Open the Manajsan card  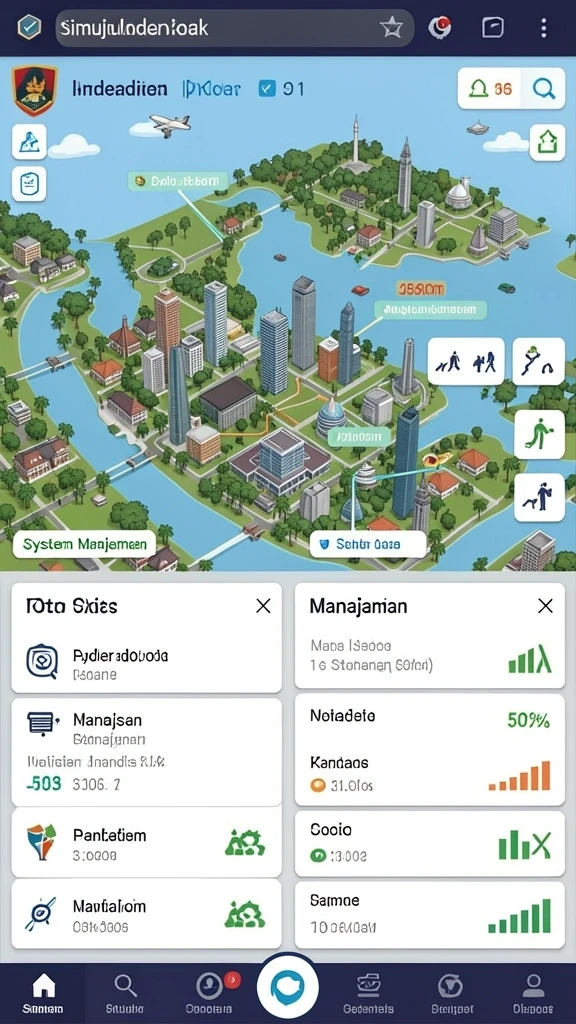[147, 752]
